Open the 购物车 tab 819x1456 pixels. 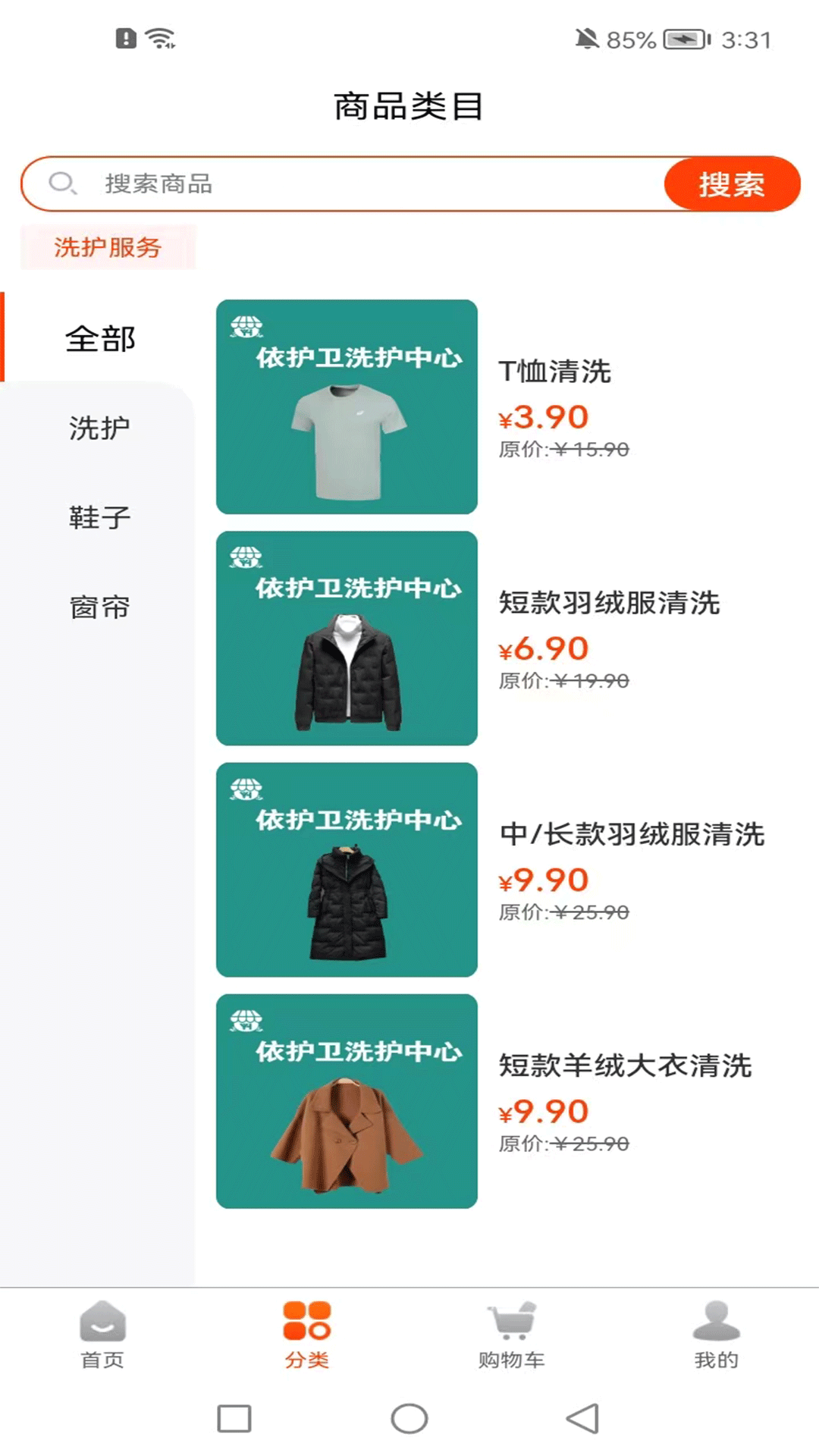[512, 1335]
